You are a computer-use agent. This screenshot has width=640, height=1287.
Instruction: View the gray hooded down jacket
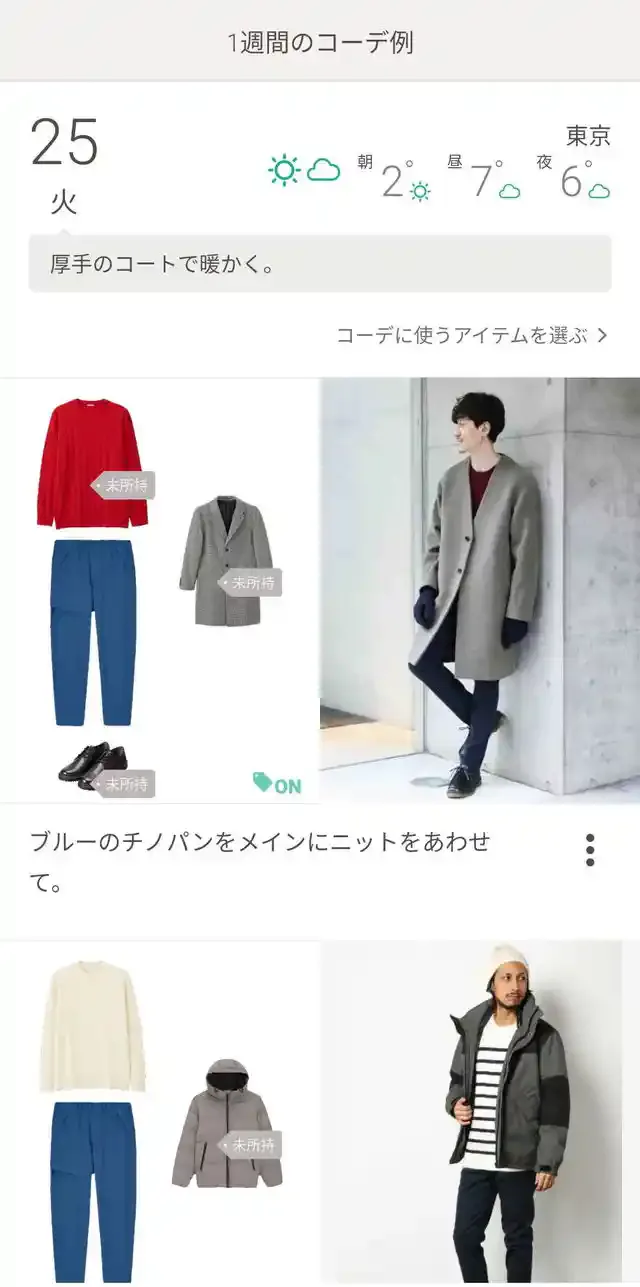226,1124
